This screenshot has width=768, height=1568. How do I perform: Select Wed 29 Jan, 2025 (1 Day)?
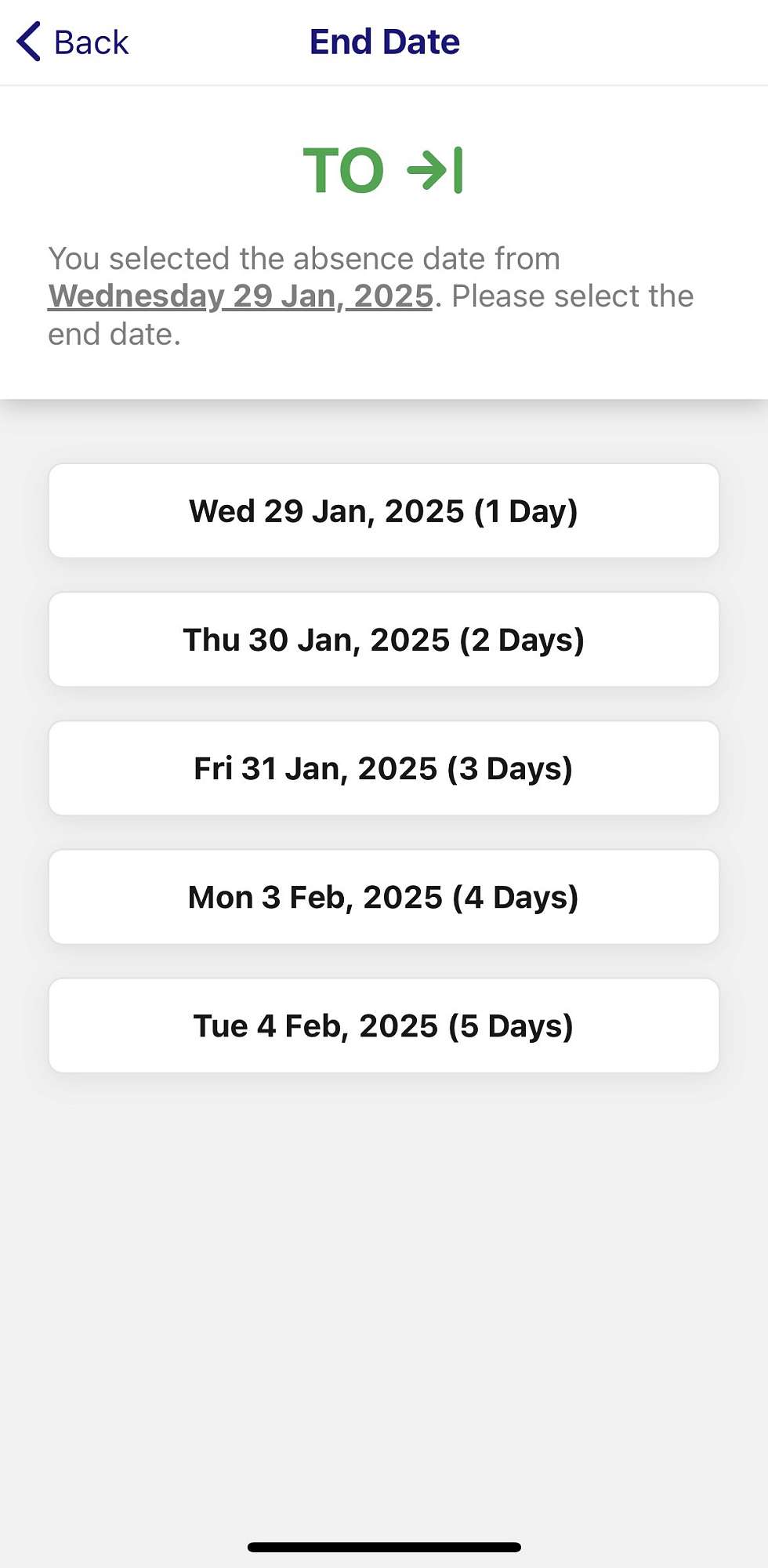(x=384, y=511)
